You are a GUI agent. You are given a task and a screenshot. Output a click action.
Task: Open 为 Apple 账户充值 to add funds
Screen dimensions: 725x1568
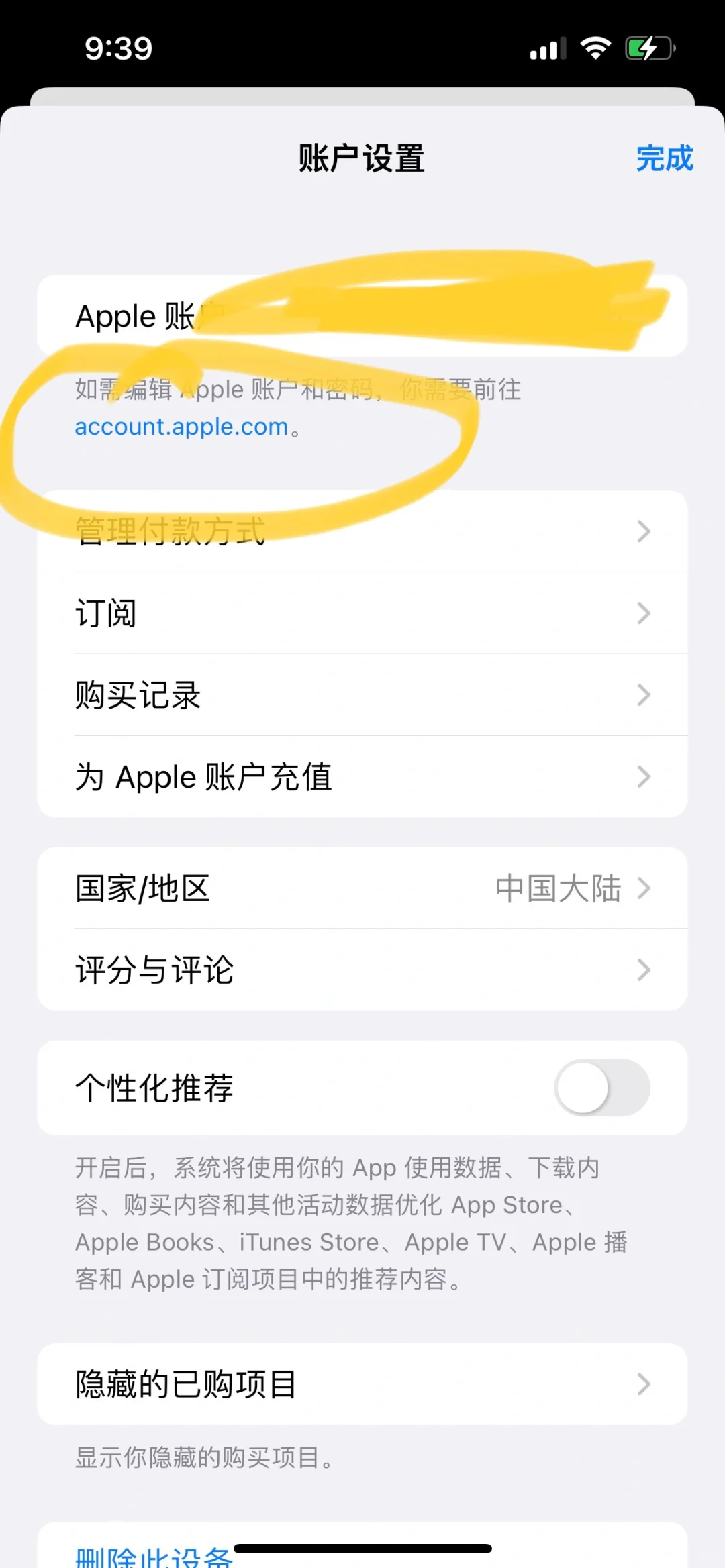[362, 777]
